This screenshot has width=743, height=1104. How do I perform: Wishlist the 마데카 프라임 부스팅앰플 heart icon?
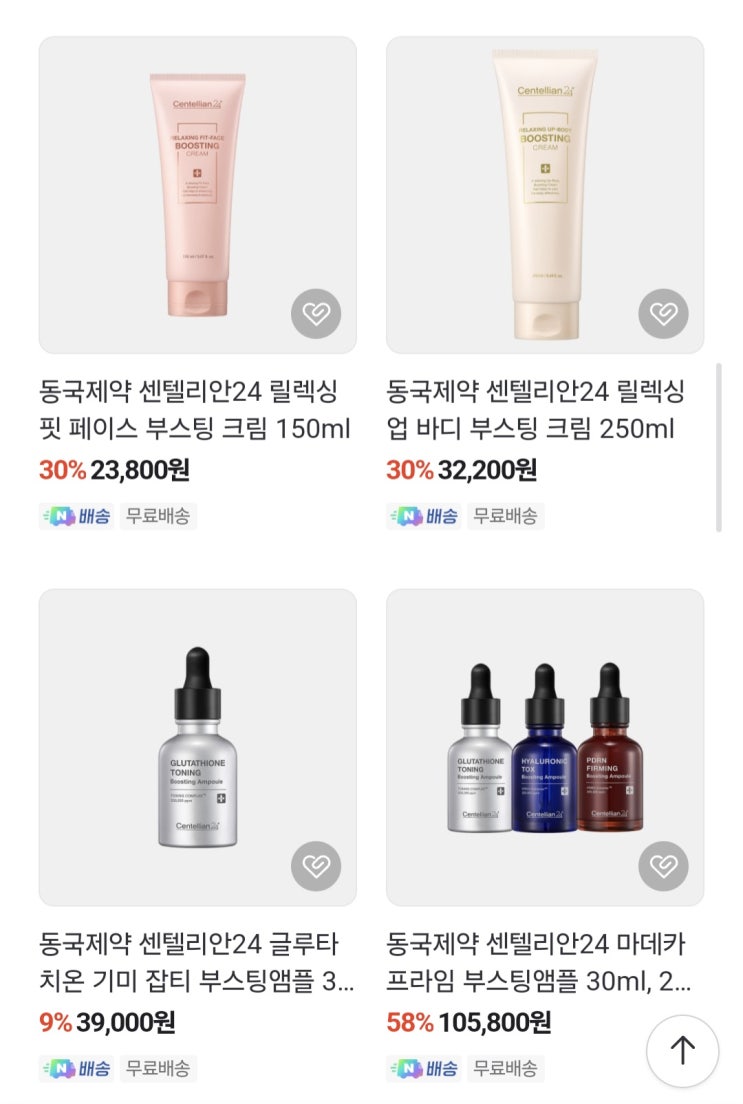tap(663, 866)
